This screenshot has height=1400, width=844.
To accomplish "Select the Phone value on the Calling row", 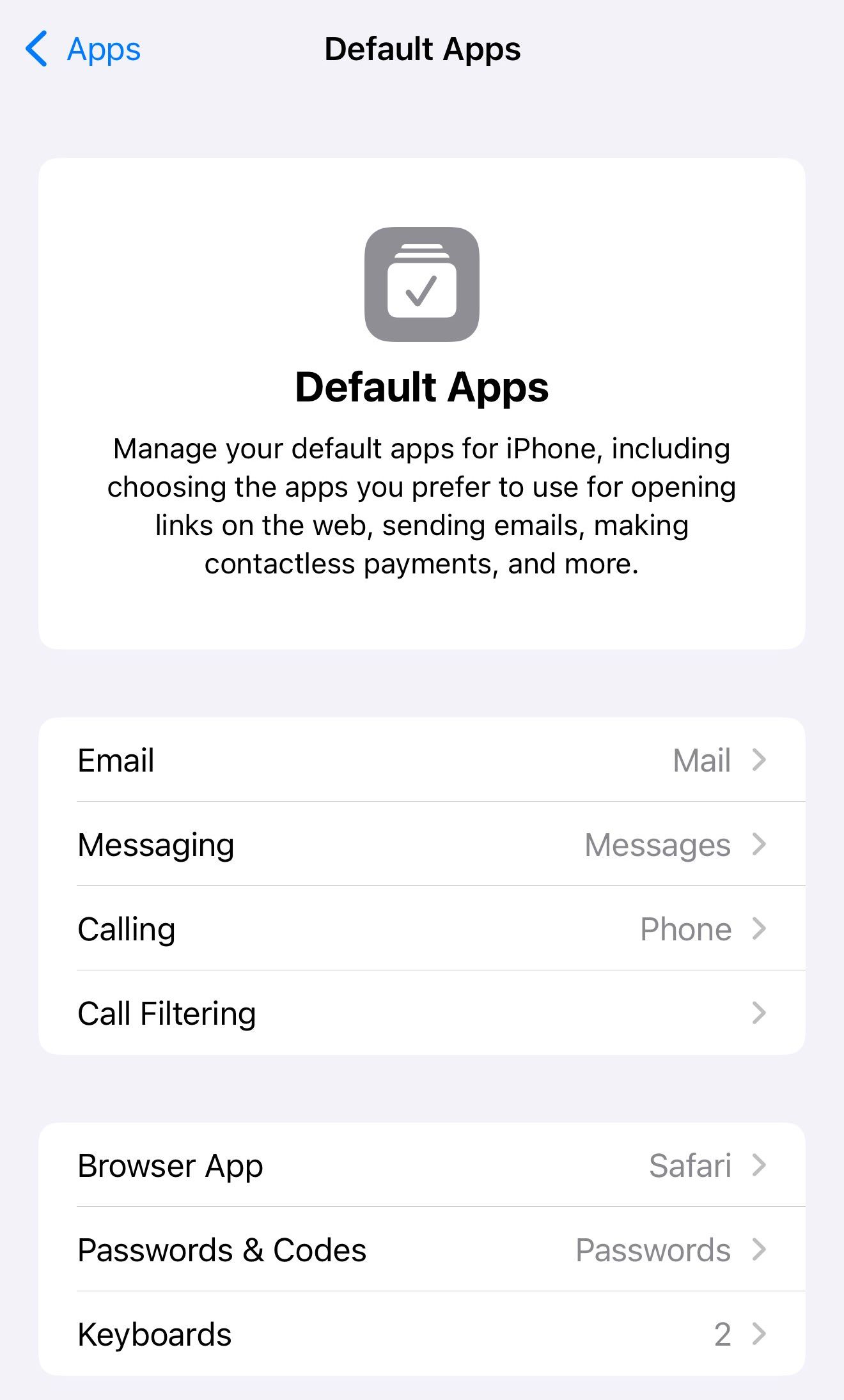I will 684,928.
